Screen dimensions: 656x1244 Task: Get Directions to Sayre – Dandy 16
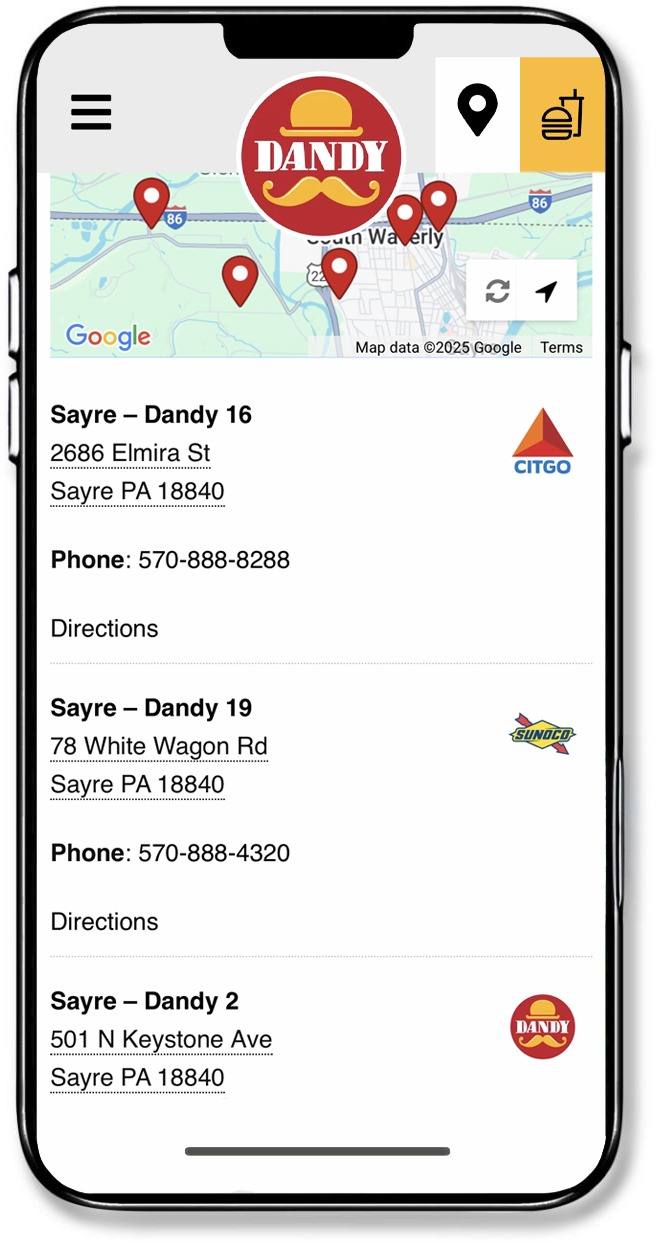pyautogui.click(x=104, y=628)
